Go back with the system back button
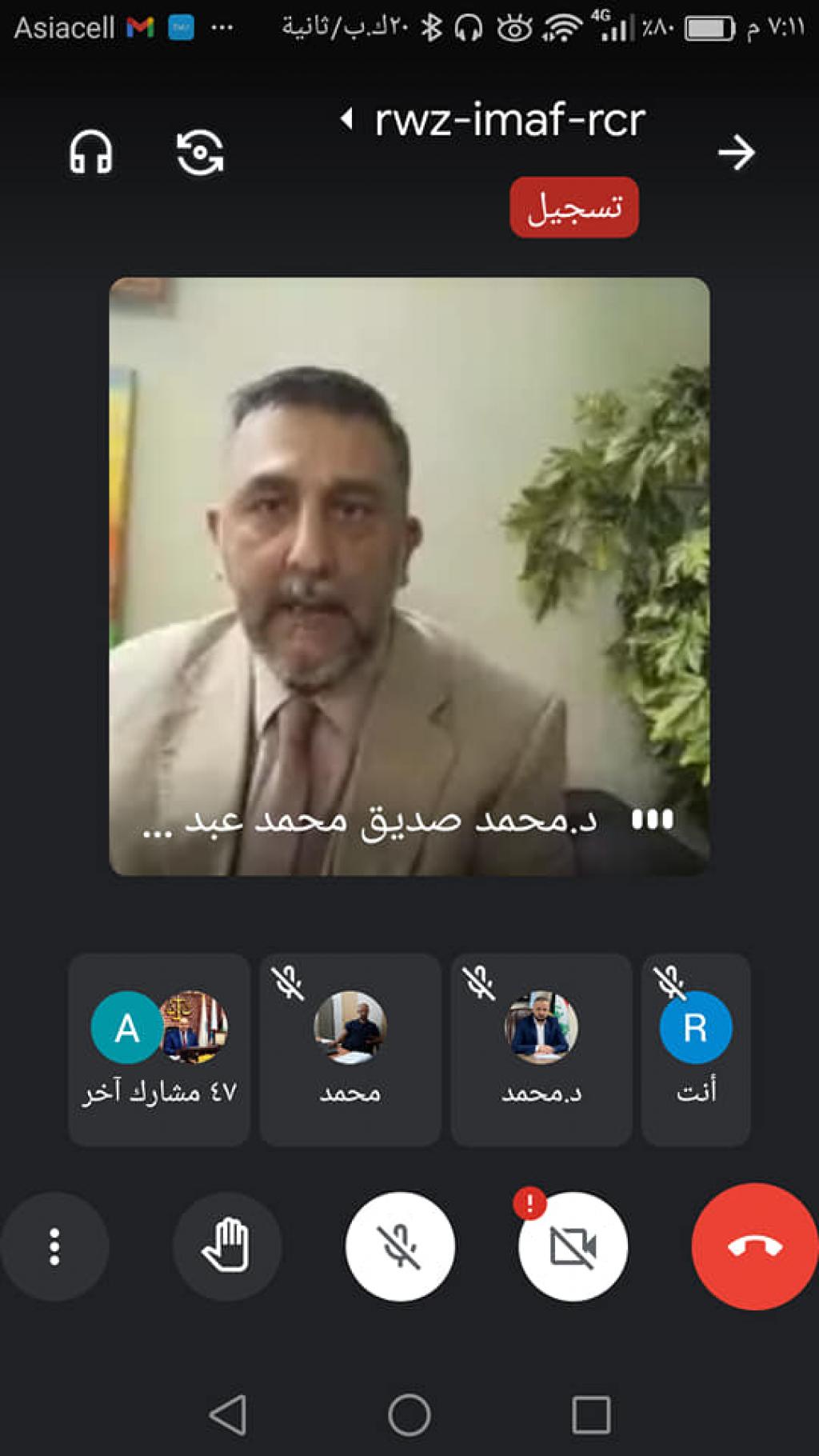 tap(228, 1414)
